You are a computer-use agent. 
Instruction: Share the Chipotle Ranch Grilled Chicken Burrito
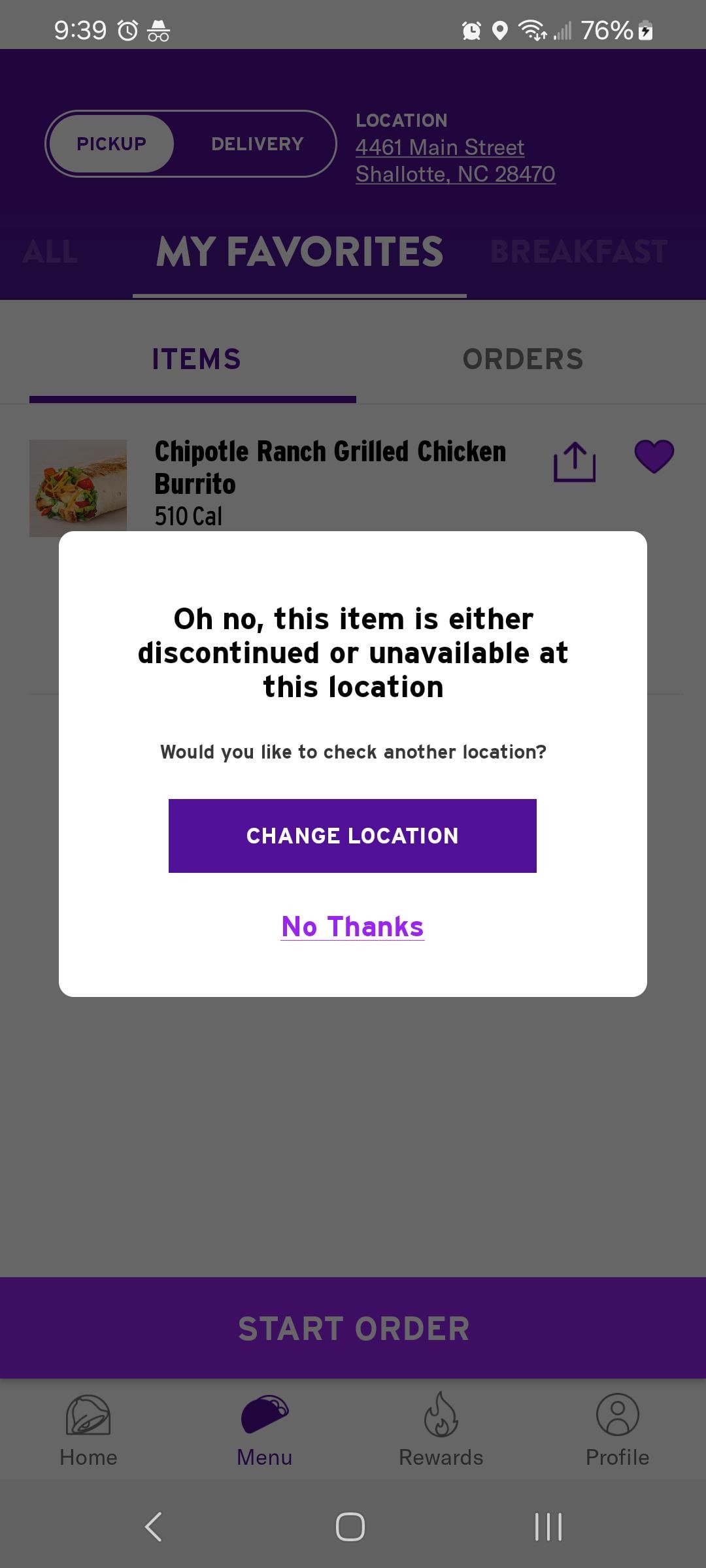(x=574, y=462)
